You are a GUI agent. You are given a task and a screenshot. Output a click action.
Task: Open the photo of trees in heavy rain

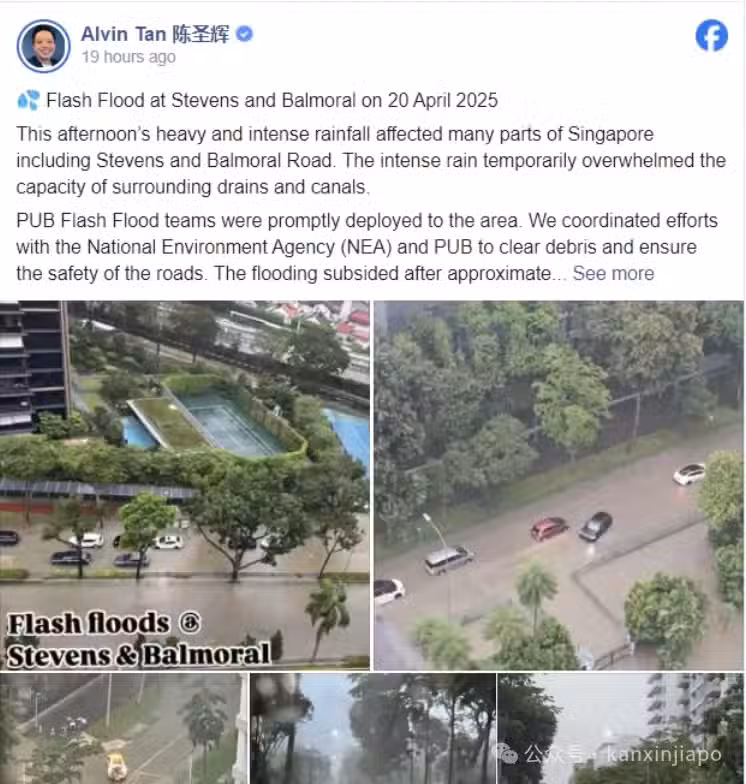pyautogui.click(x=372, y=728)
